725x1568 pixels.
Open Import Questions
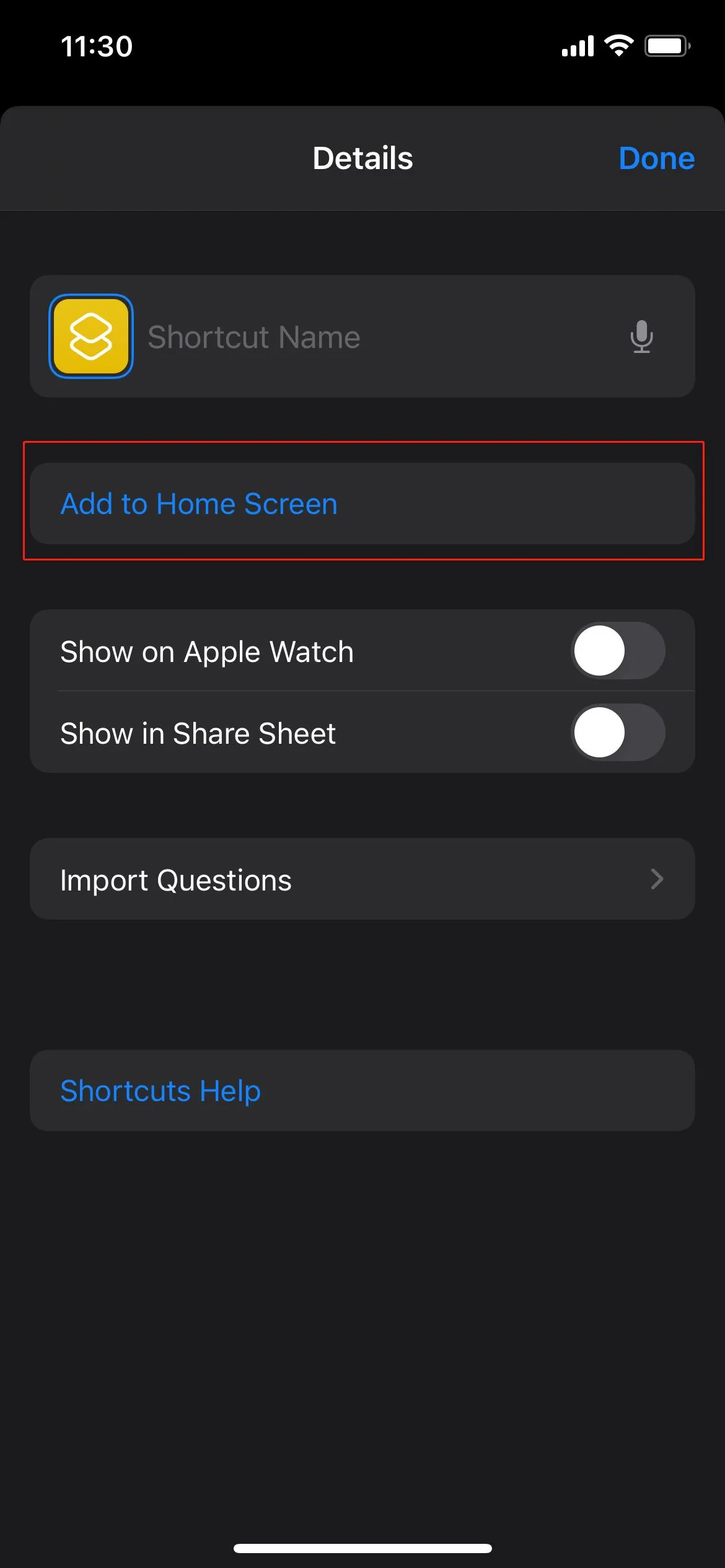click(x=362, y=879)
